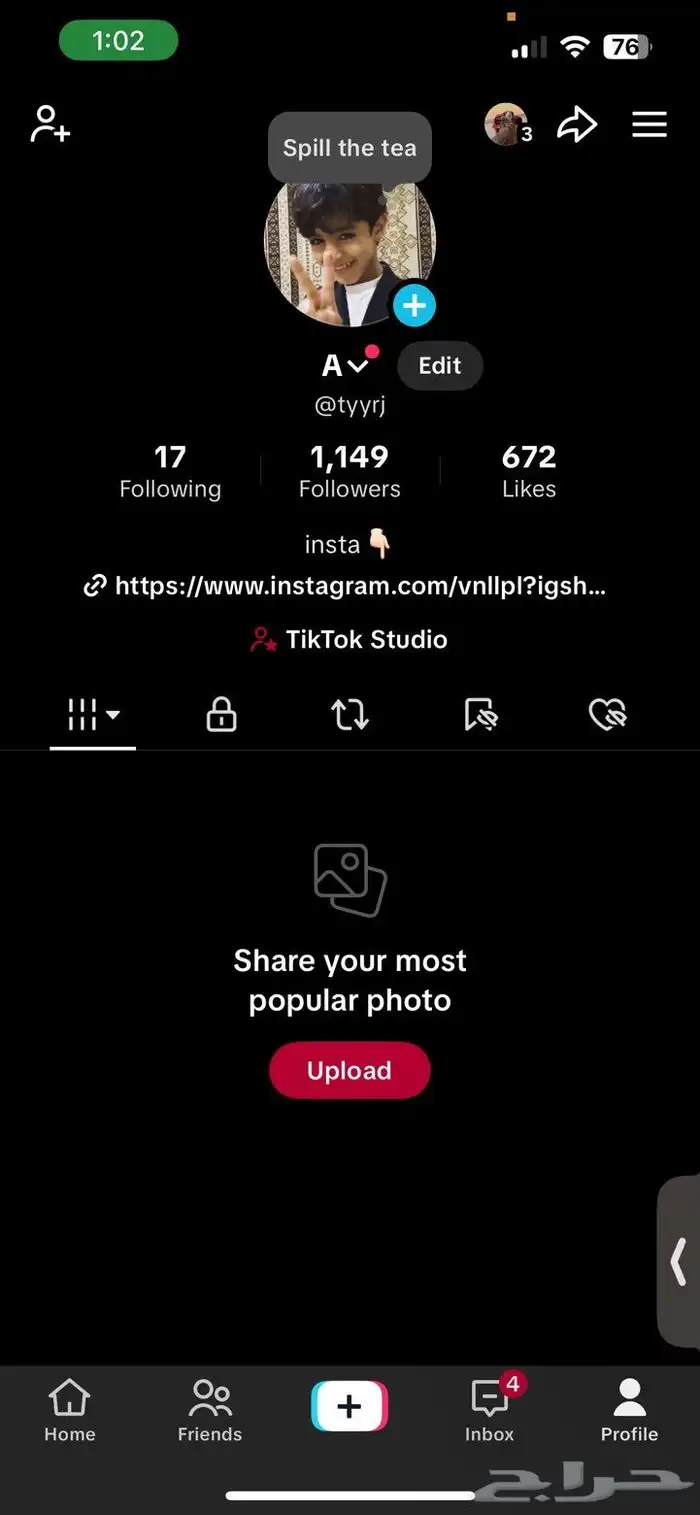Add a story with the blue plus badge

[414, 305]
